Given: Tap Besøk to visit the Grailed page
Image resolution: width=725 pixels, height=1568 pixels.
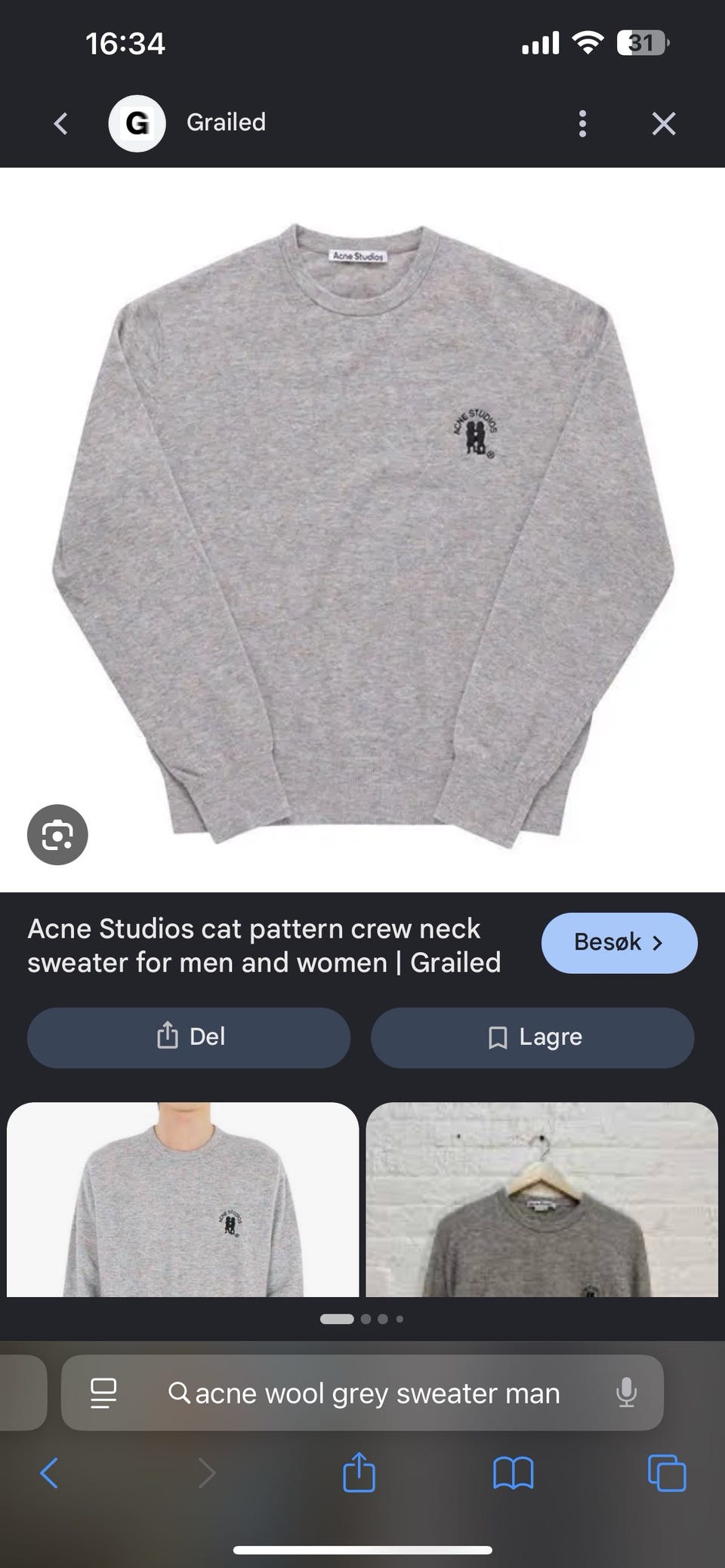Looking at the screenshot, I should pyautogui.click(x=619, y=943).
